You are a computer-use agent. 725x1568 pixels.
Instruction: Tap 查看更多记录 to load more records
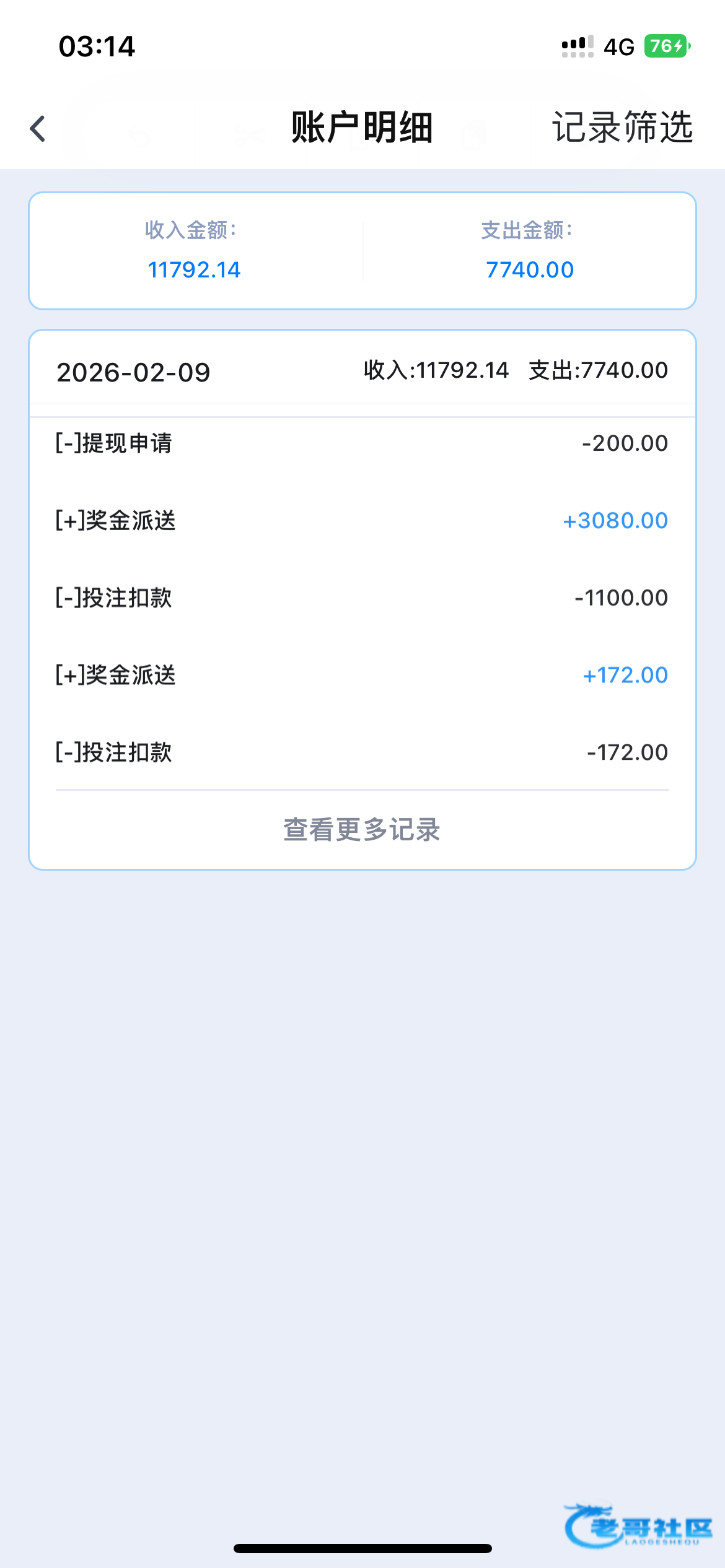tap(362, 830)
